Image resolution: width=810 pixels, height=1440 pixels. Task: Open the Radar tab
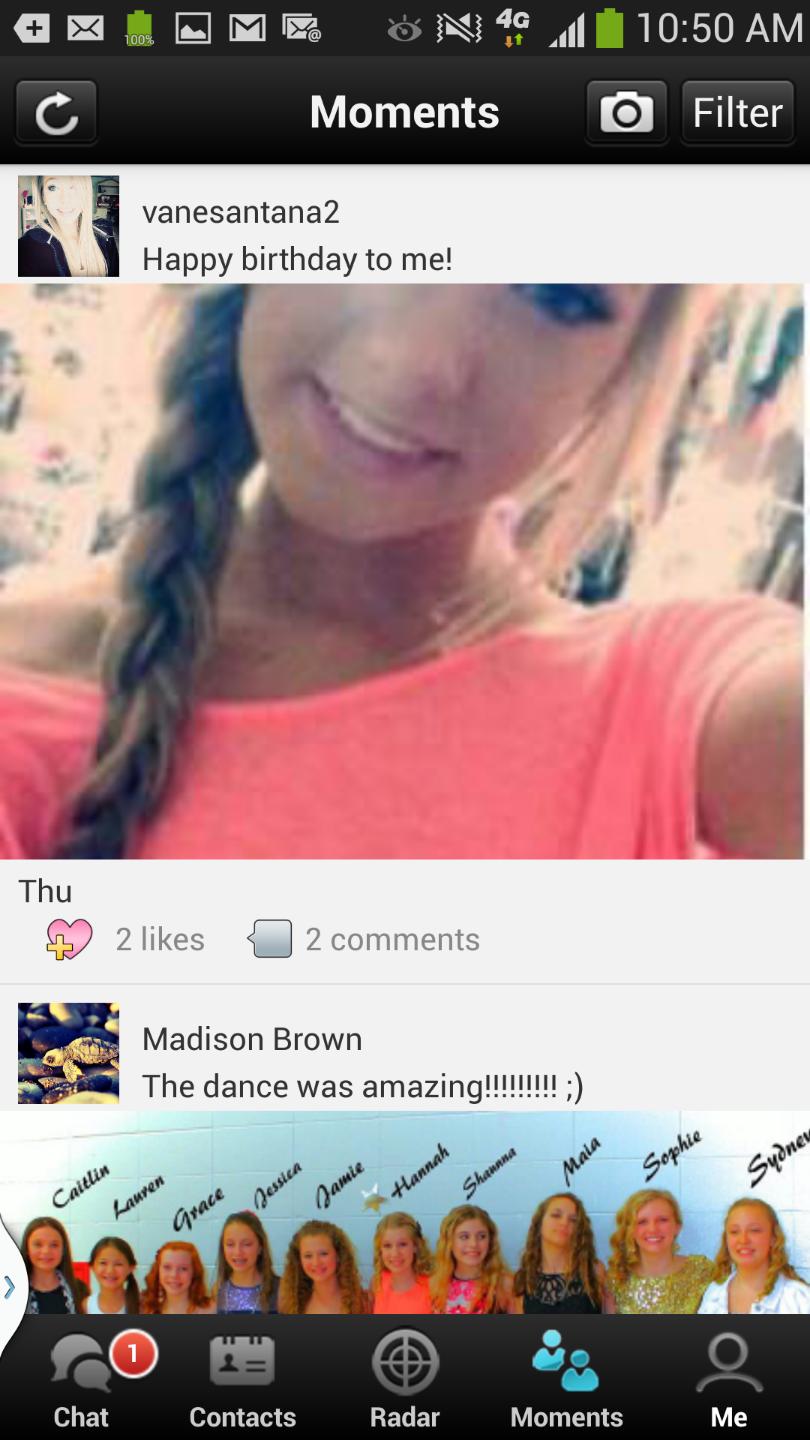[404, 1380]
